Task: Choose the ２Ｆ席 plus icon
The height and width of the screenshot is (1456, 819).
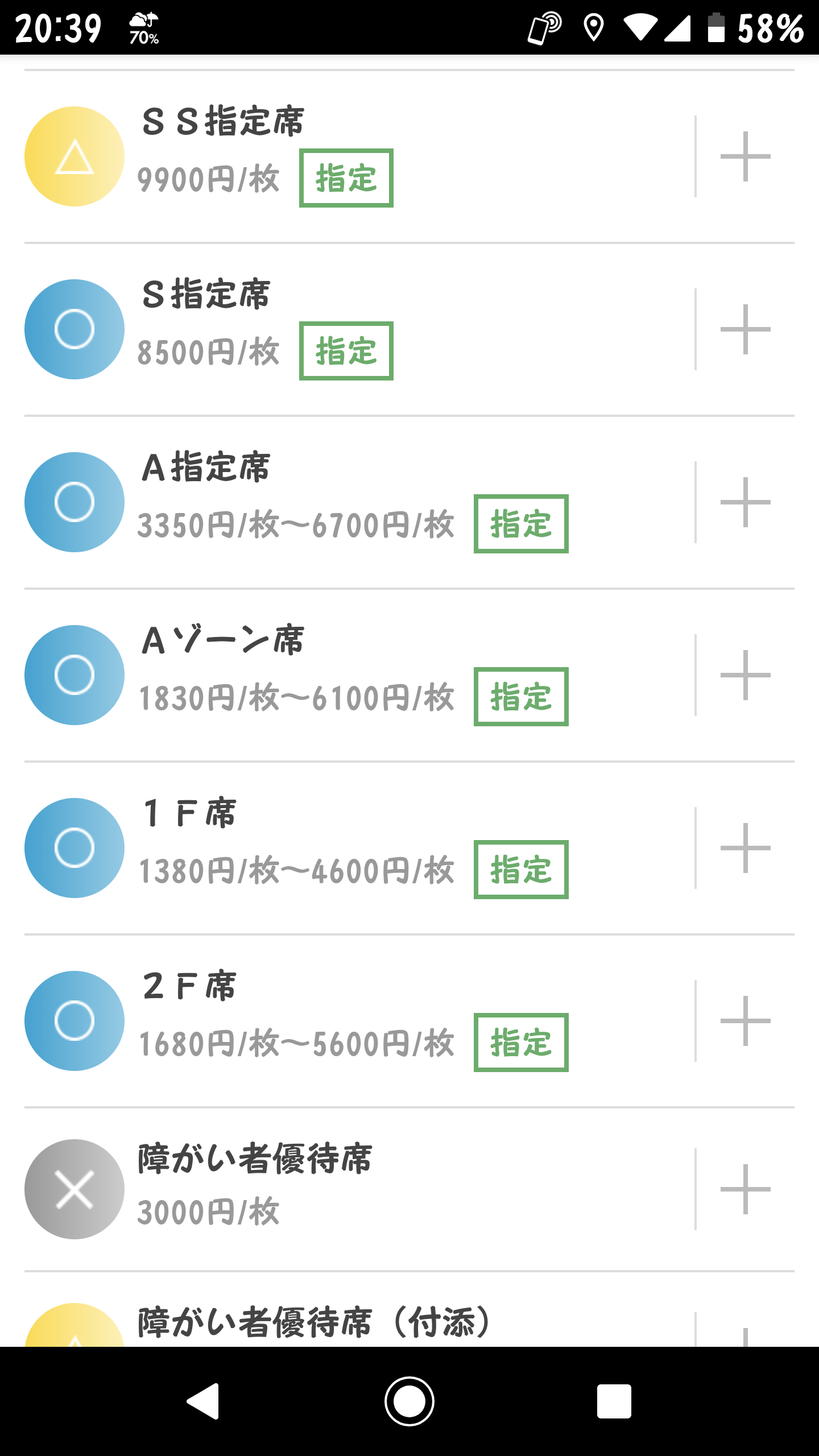Action: (745, 1021)
